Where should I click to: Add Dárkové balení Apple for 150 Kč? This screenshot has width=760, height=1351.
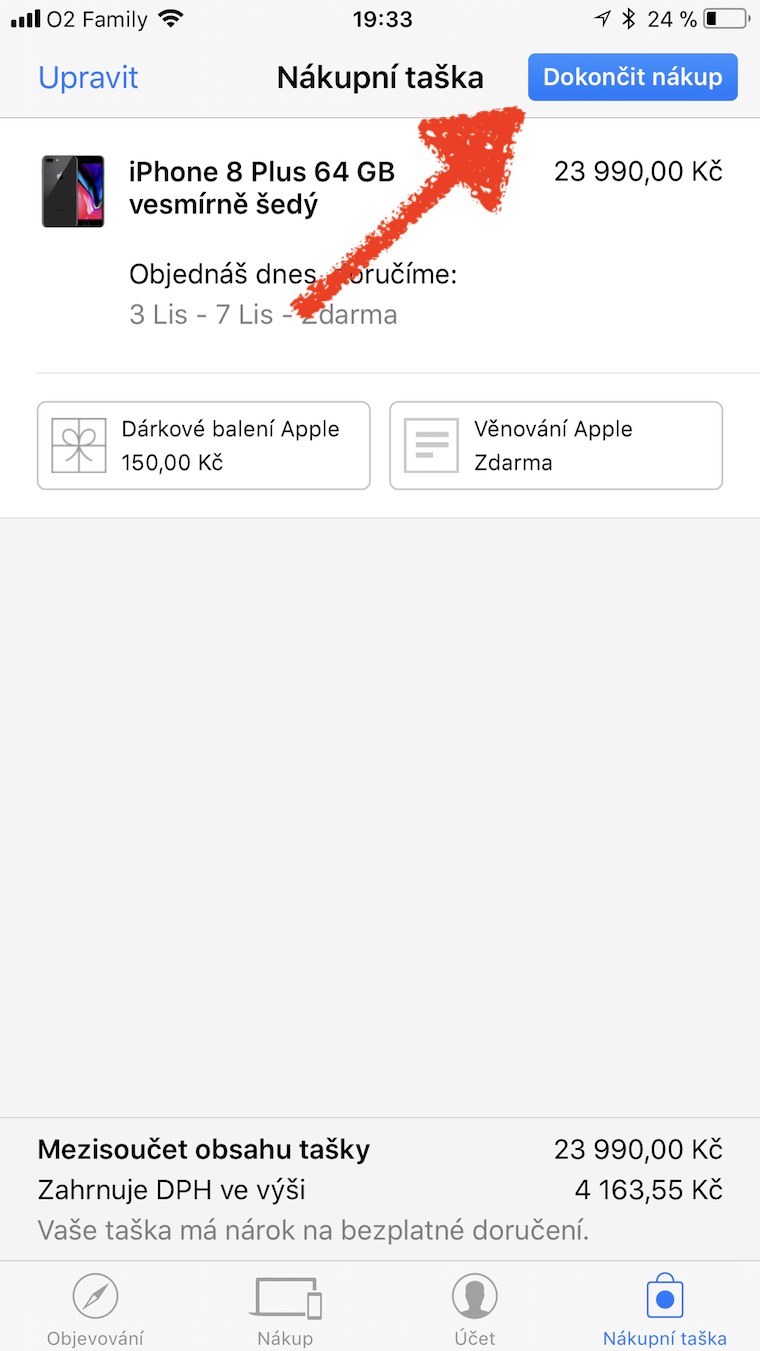pos(203,446)
